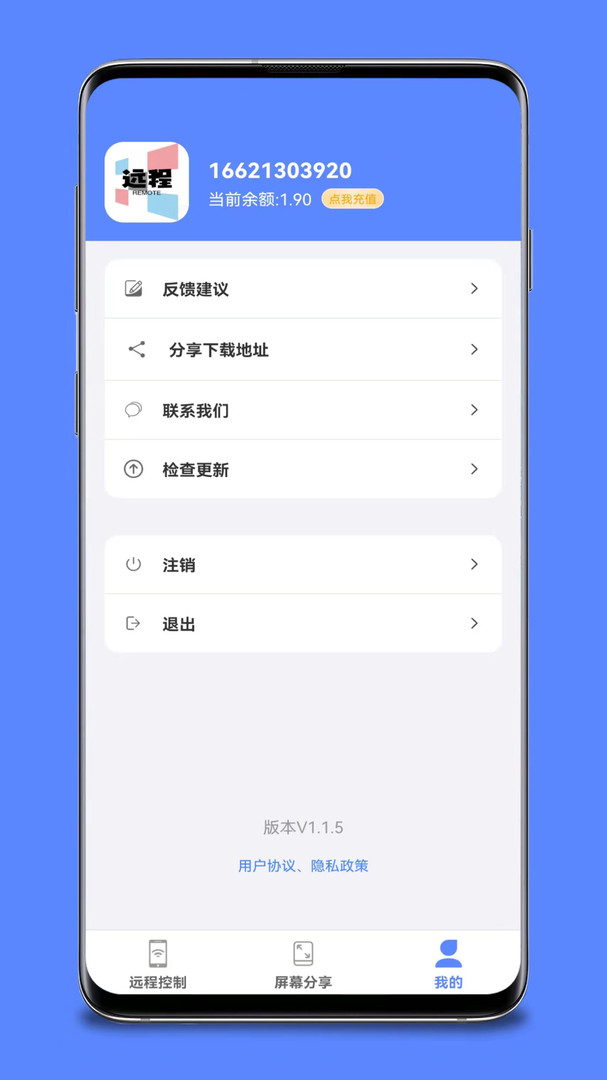Open 联系我们 contact us row
The image size is (607, 1080).
303,410
